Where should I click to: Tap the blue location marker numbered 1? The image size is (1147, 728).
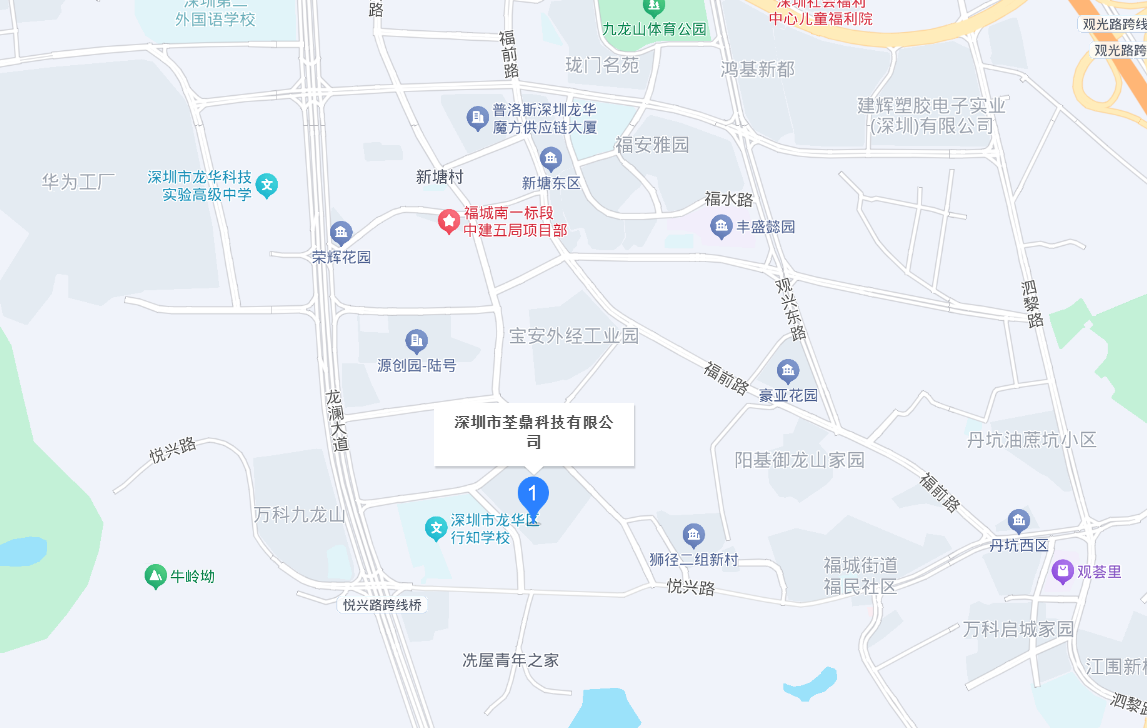(533, 494)
